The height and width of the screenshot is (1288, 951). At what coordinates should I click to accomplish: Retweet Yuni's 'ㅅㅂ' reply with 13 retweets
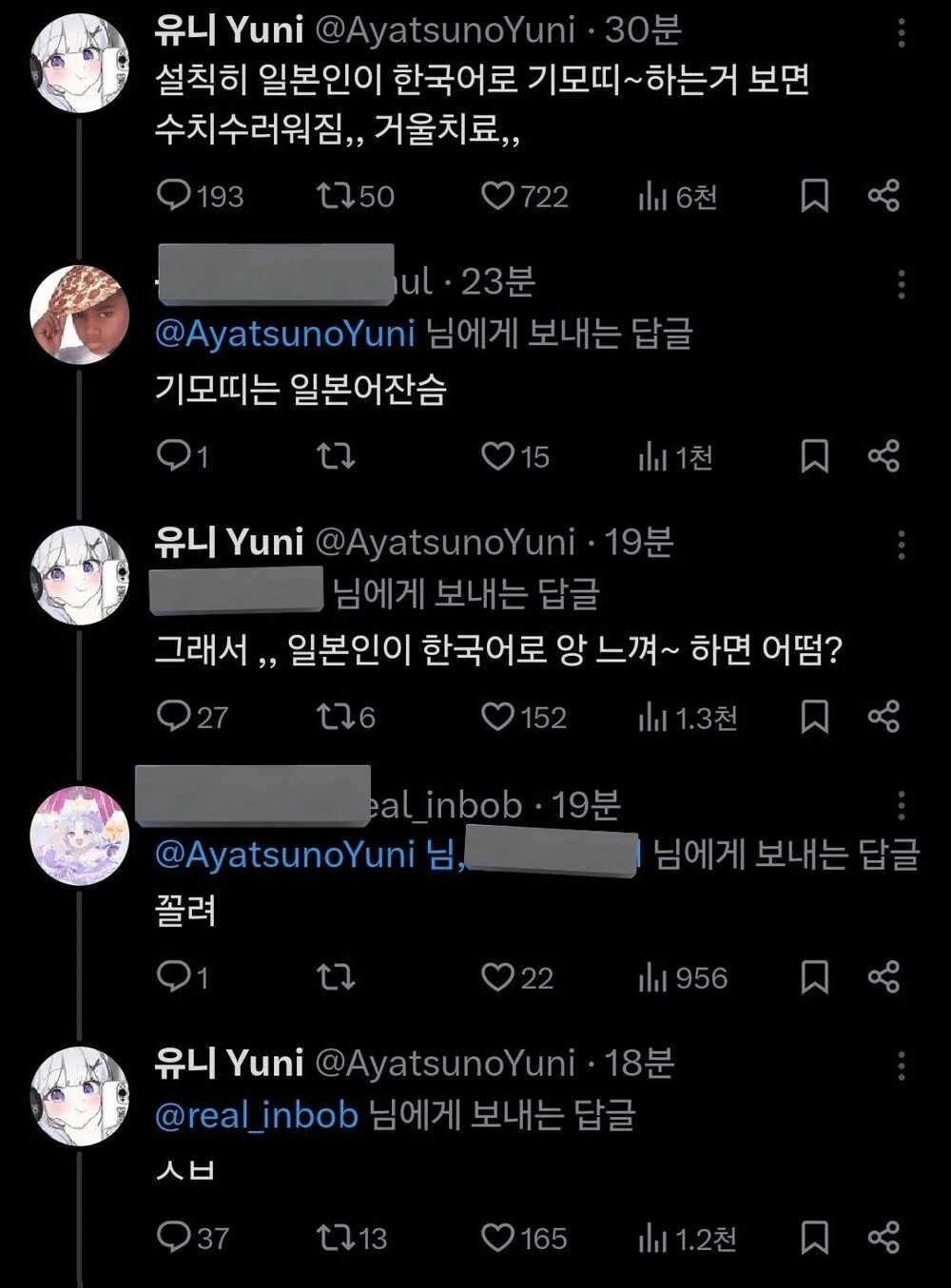(x=335, y=1237)
